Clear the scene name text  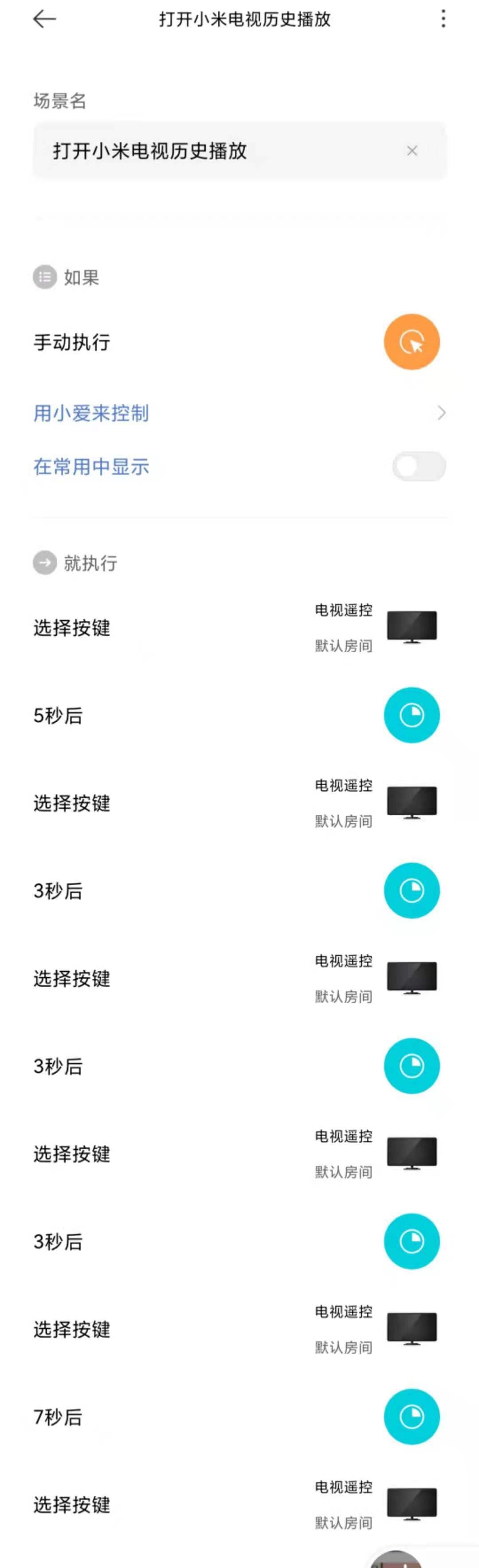pyautogui.click(x=412, y=151)
